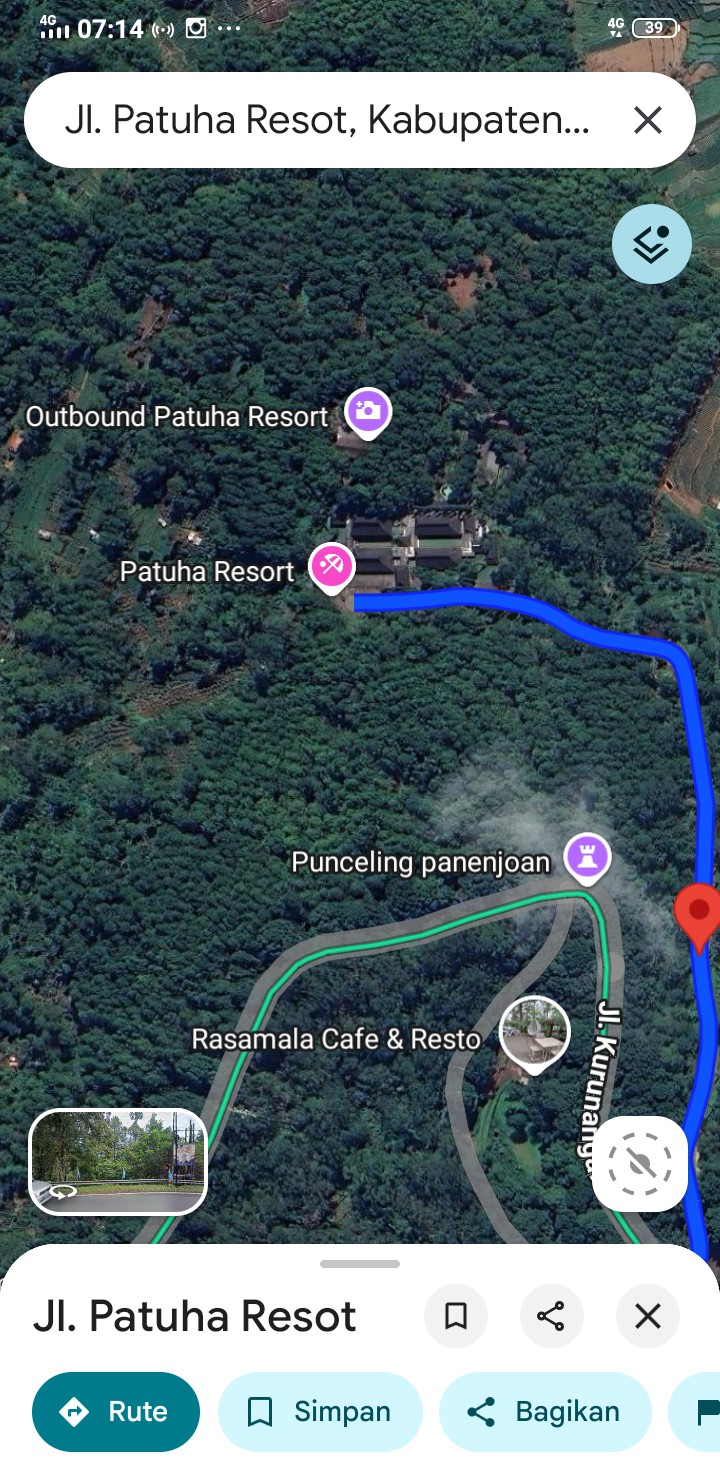Bookmark Jl. Patuha Resot from the header
Image resolution: width=720 pixels, height=1460 pixels.
coord(456,1316)
